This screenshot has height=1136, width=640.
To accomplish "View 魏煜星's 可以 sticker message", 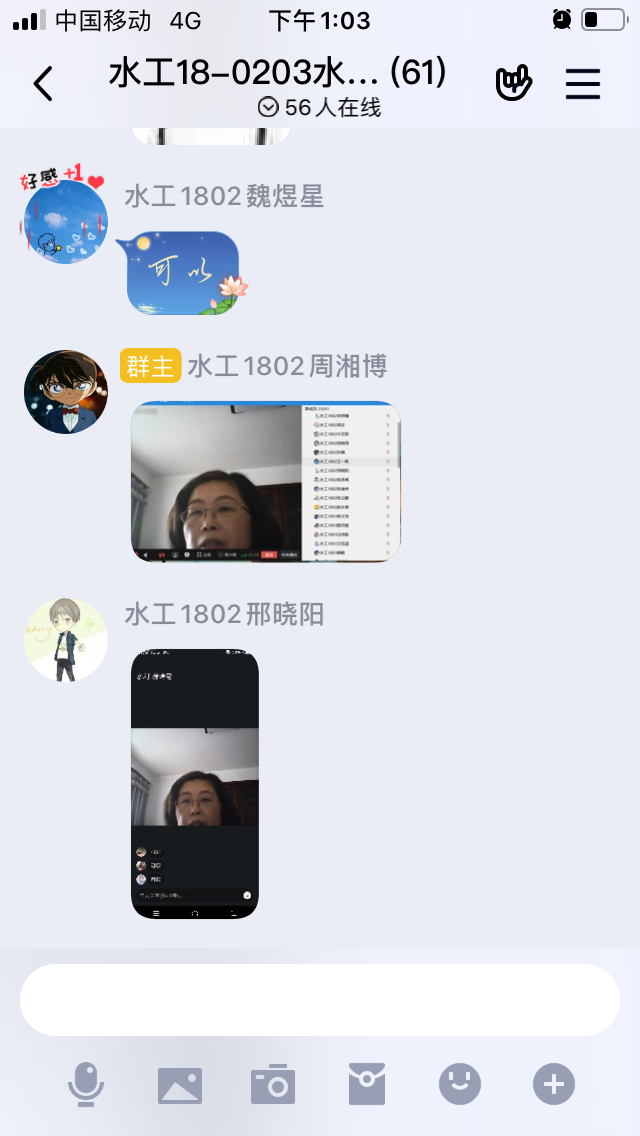I will coord(182,273).
